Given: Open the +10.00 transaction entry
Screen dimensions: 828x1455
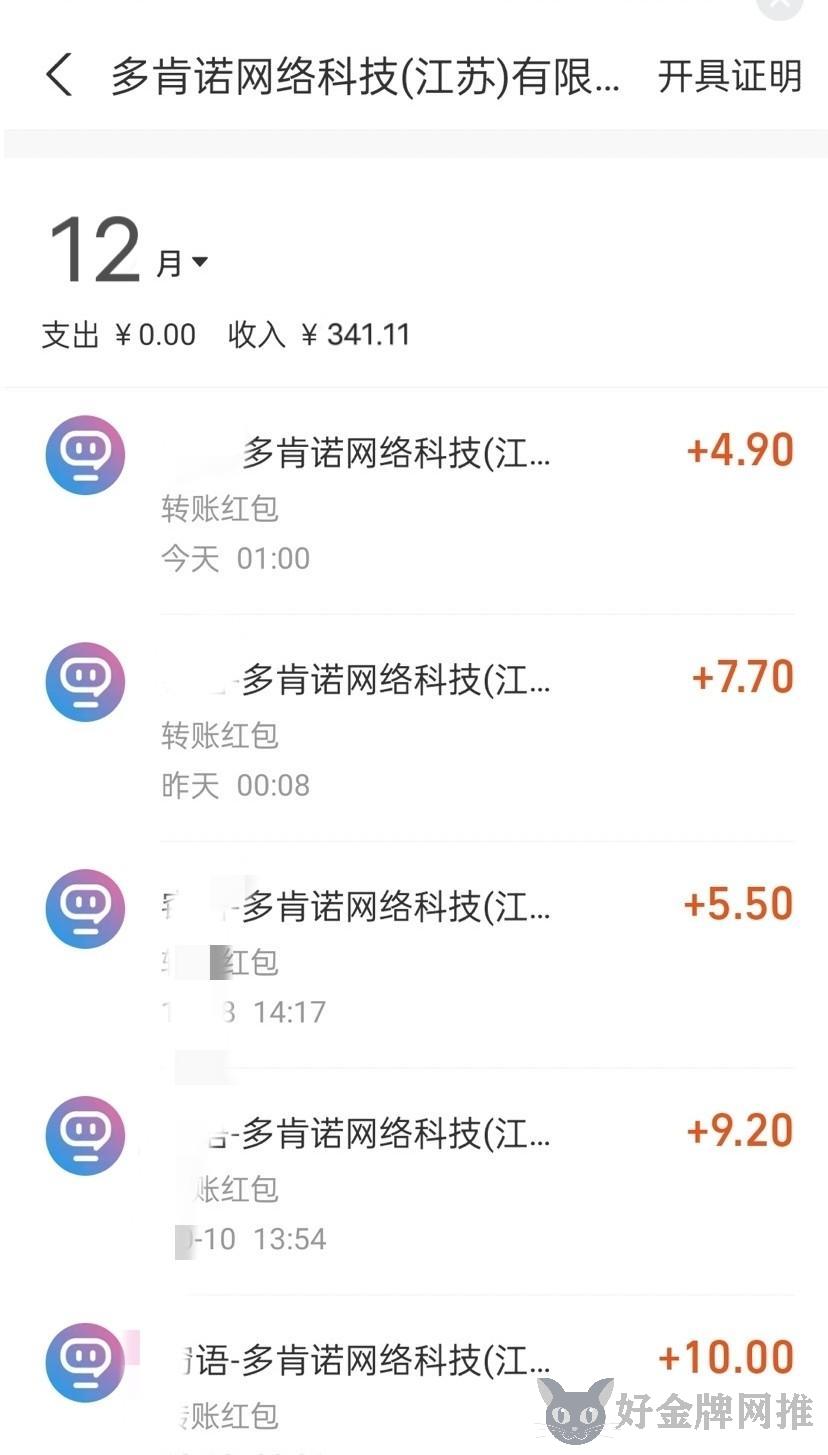Looking at the screenshot, I should point(414,1376).
